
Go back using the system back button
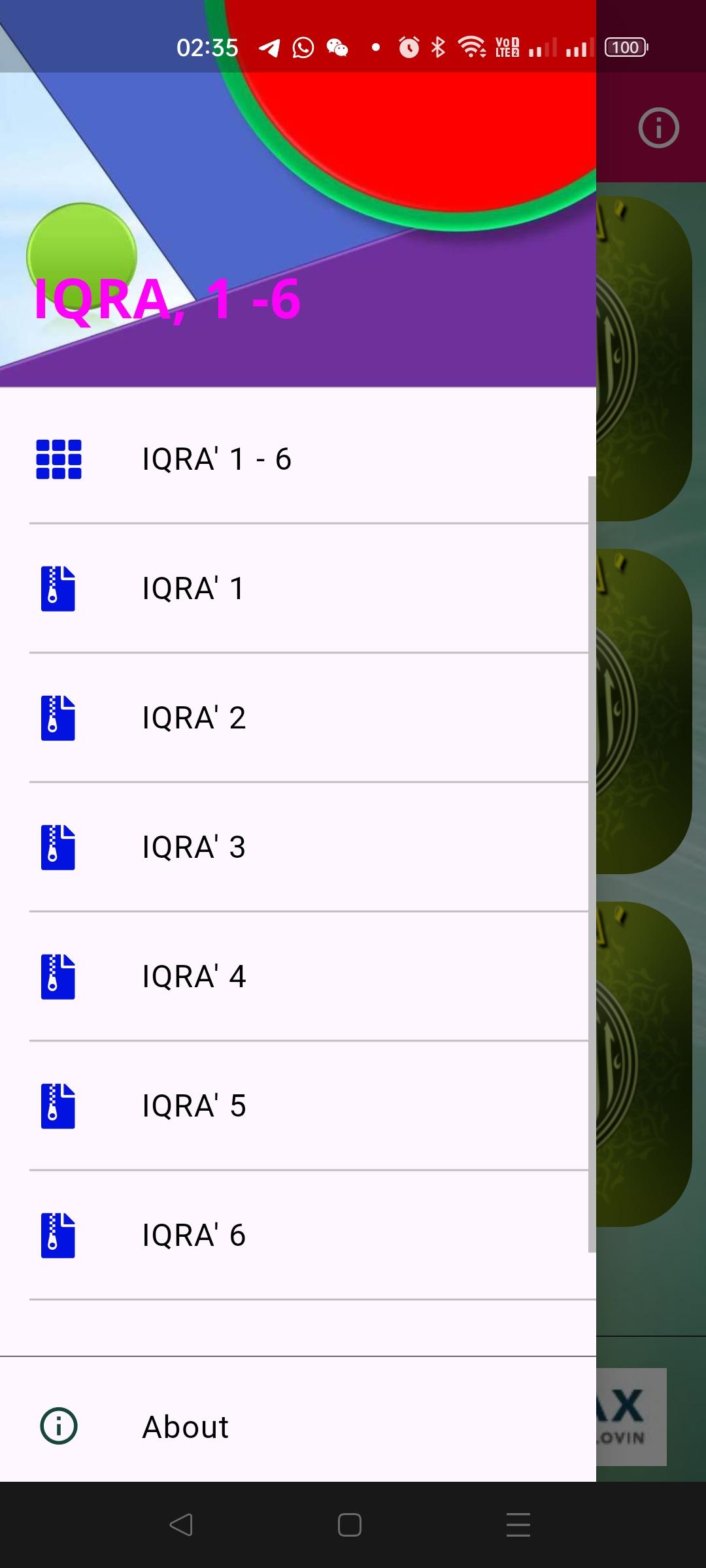(x=181, y=1525)
